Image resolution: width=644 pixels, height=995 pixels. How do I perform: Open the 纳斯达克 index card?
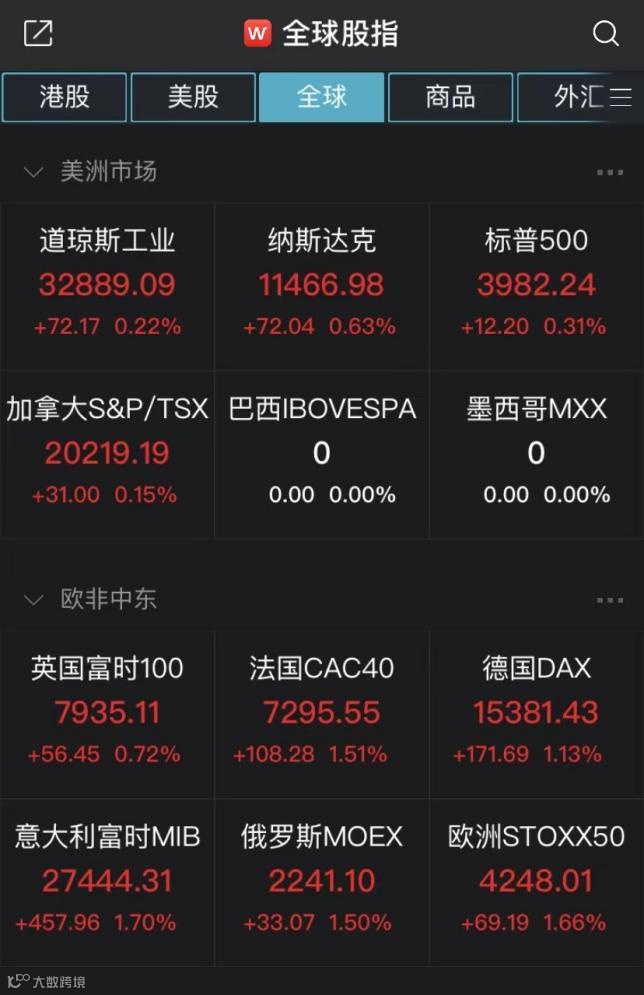(x=321, y=286)
